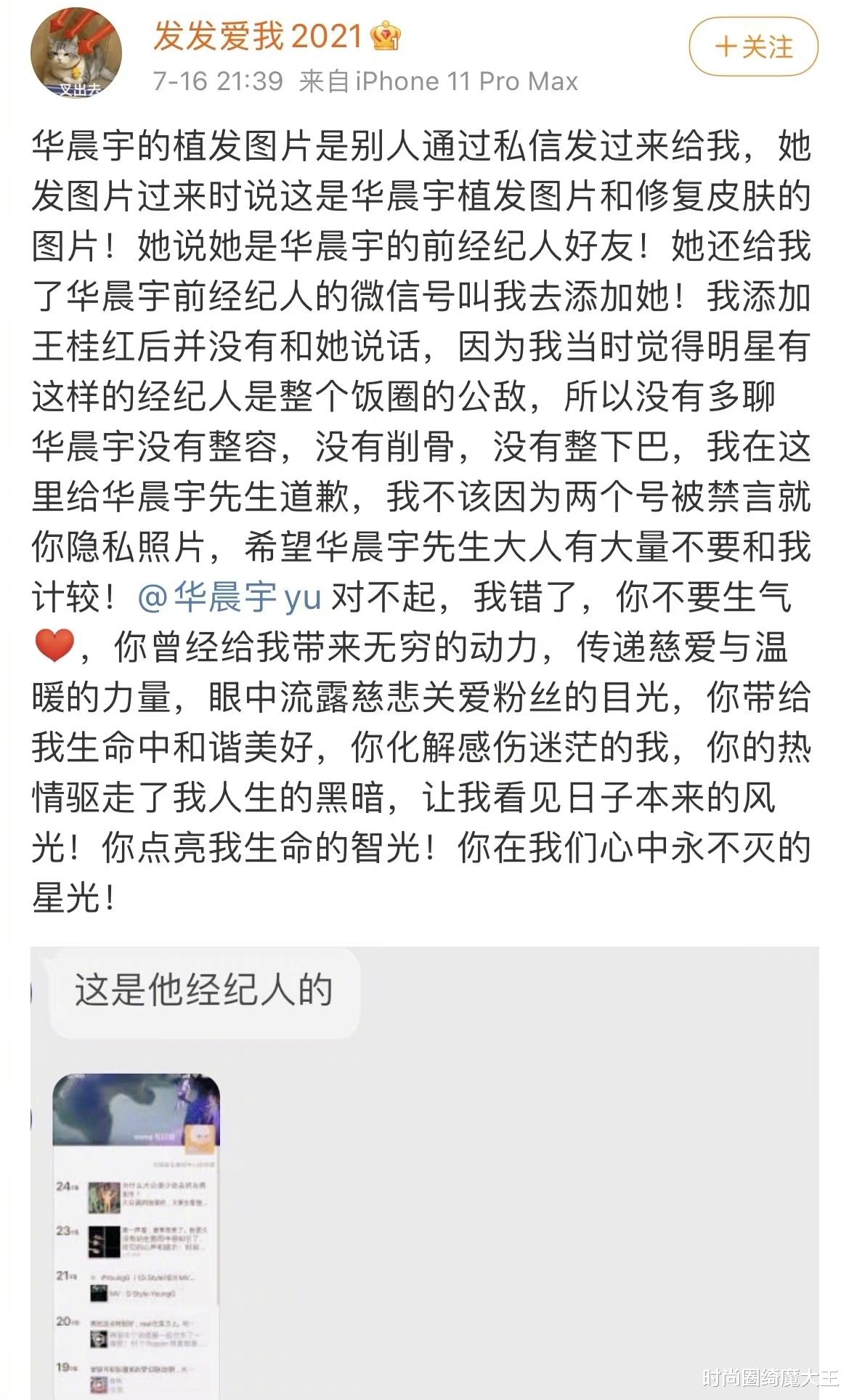Click the cover image under entry 20
Image resolution: width=849 pixels, height=1400 pixels.
pos(99,1340)
